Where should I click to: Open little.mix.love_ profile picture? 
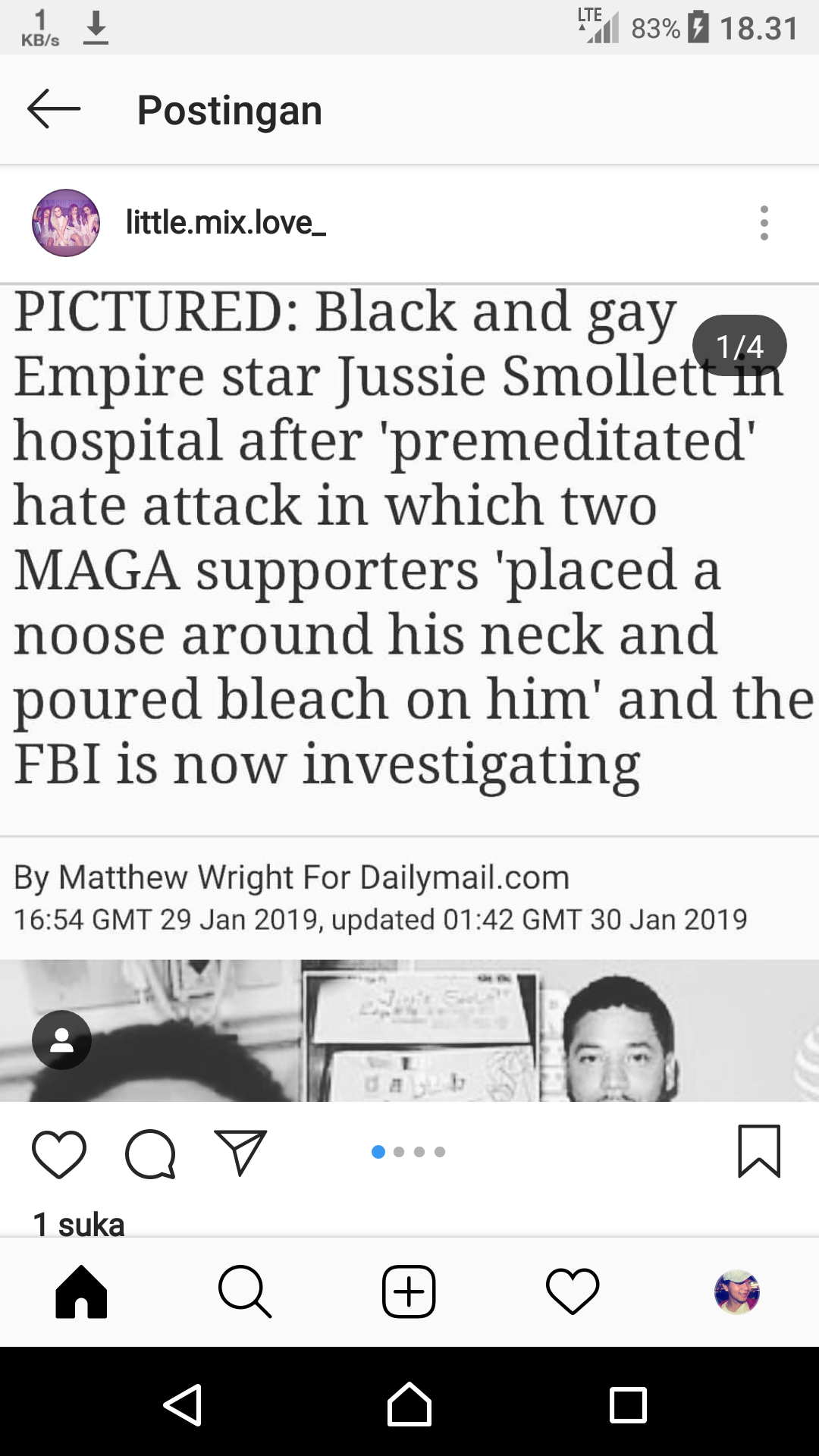point(66,223)
